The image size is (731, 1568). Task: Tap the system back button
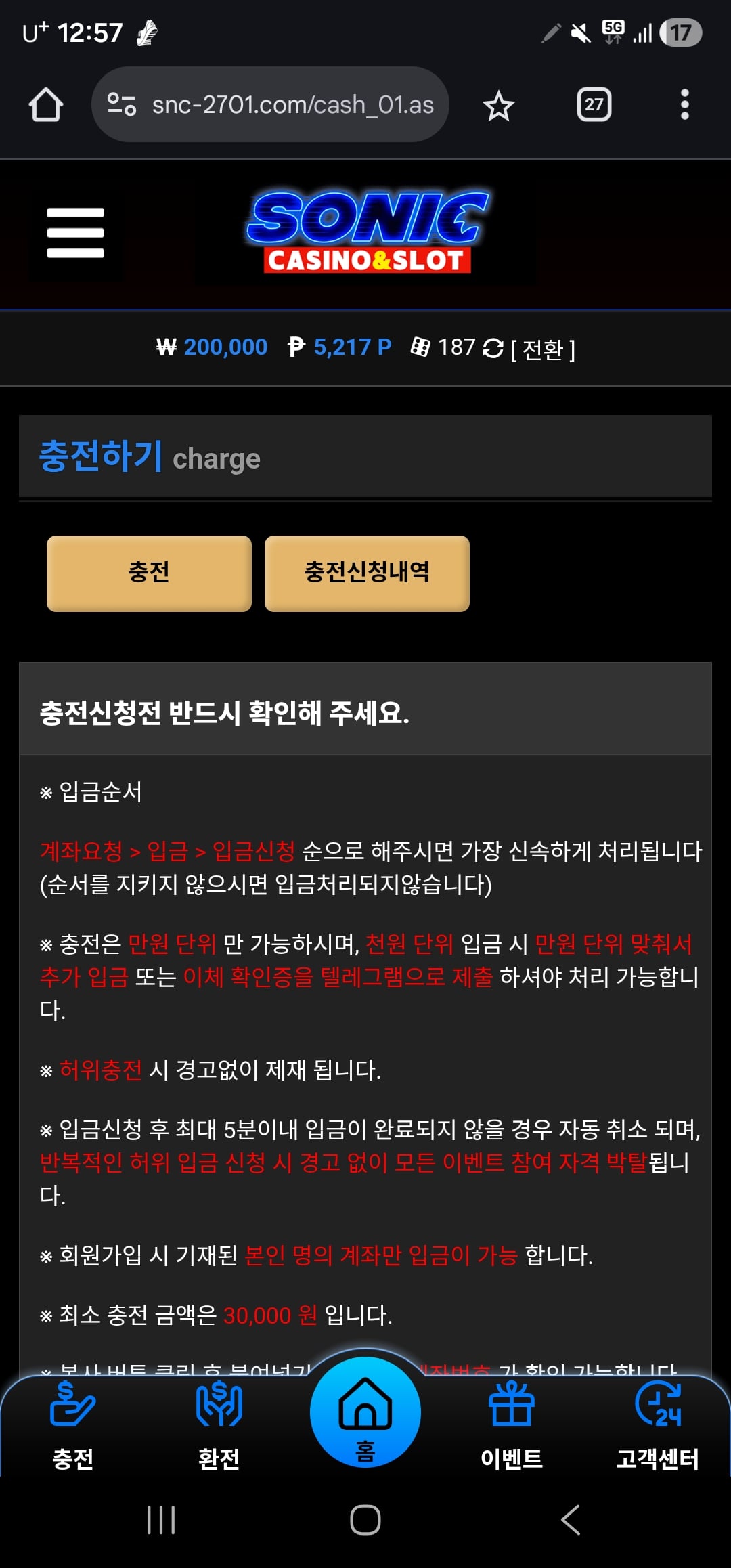tap(571, 1520)
